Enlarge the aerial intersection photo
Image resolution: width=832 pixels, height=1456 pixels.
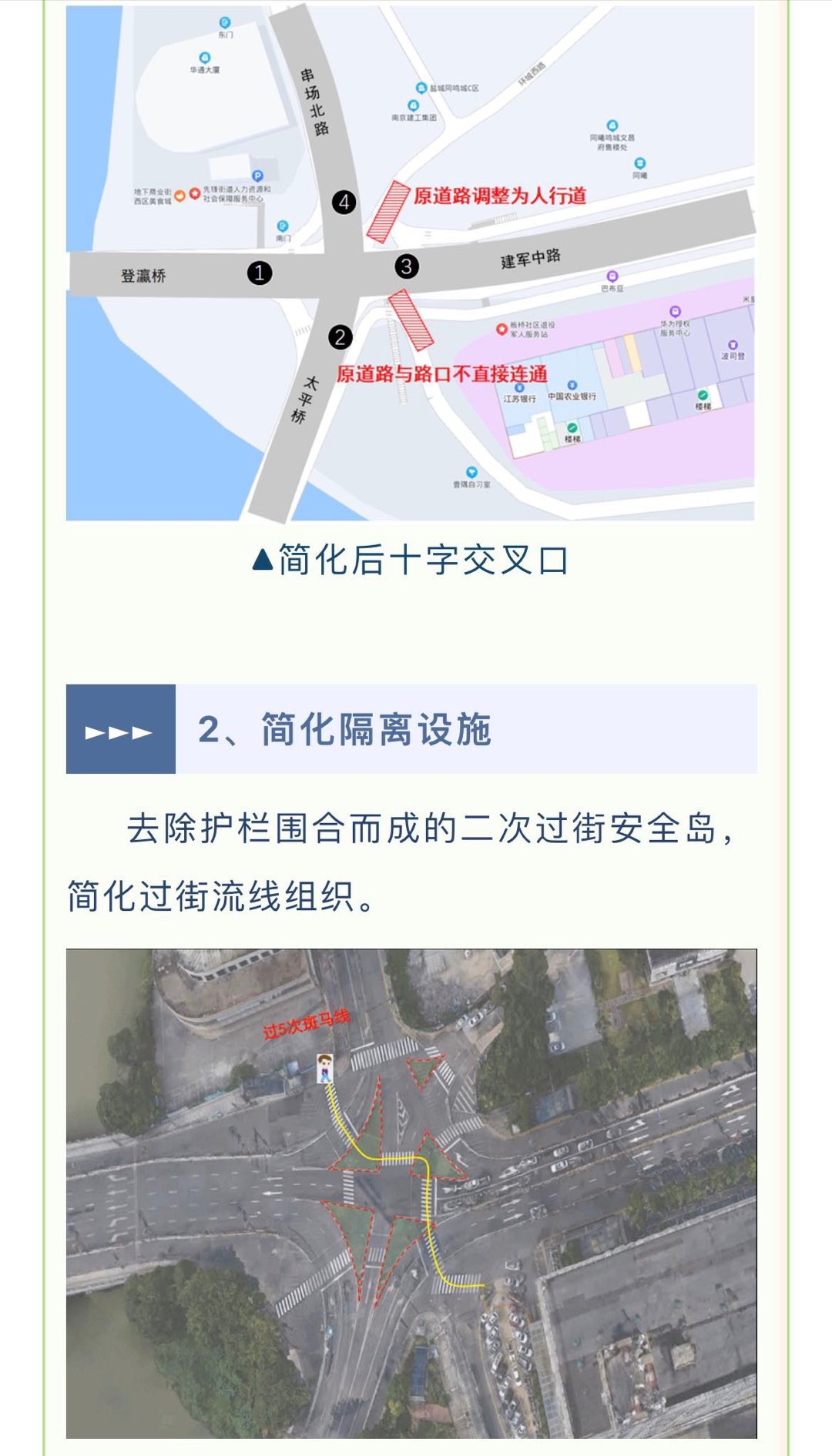(411, 1193)
